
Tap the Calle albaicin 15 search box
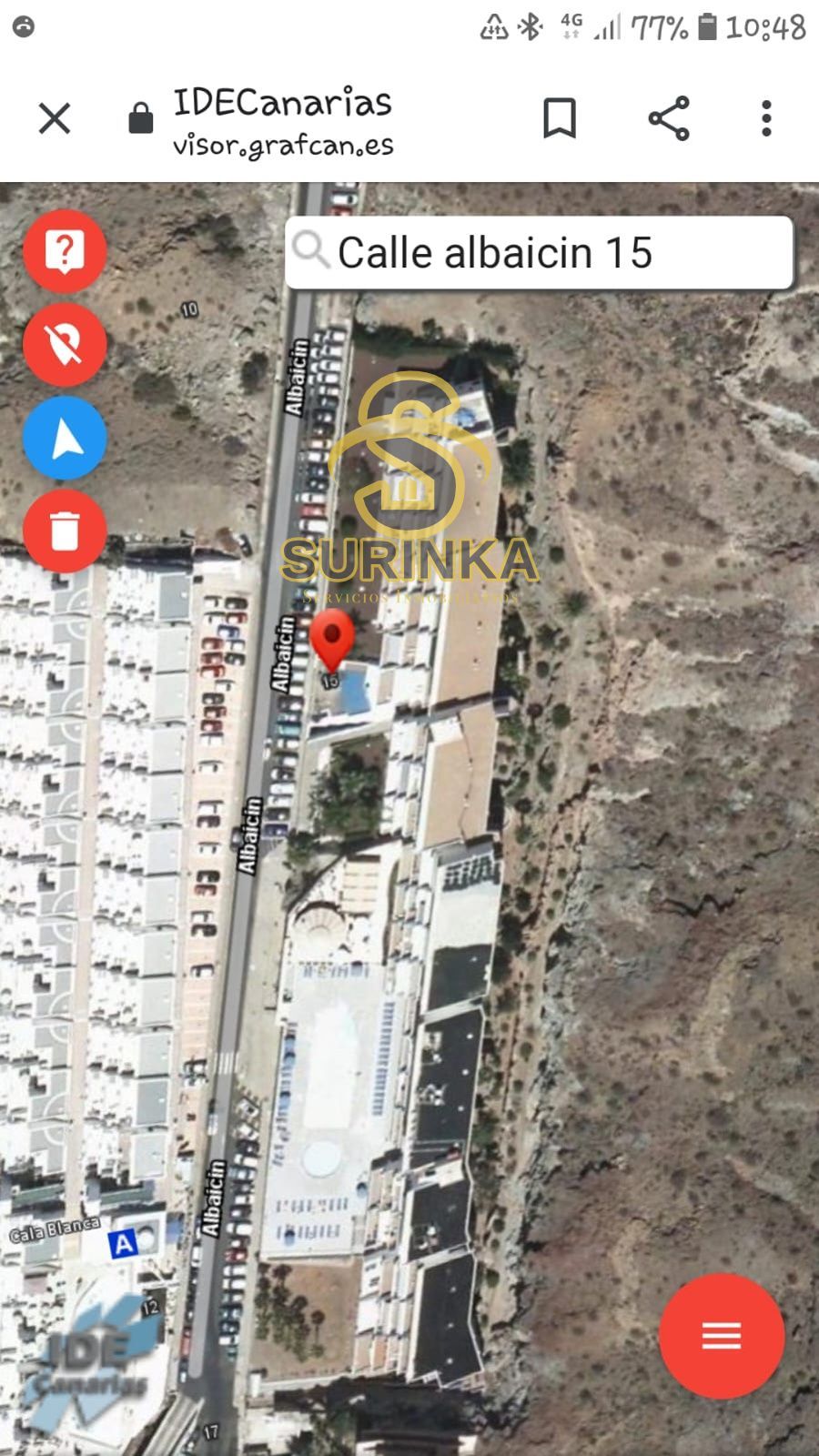tap(539, 253)
